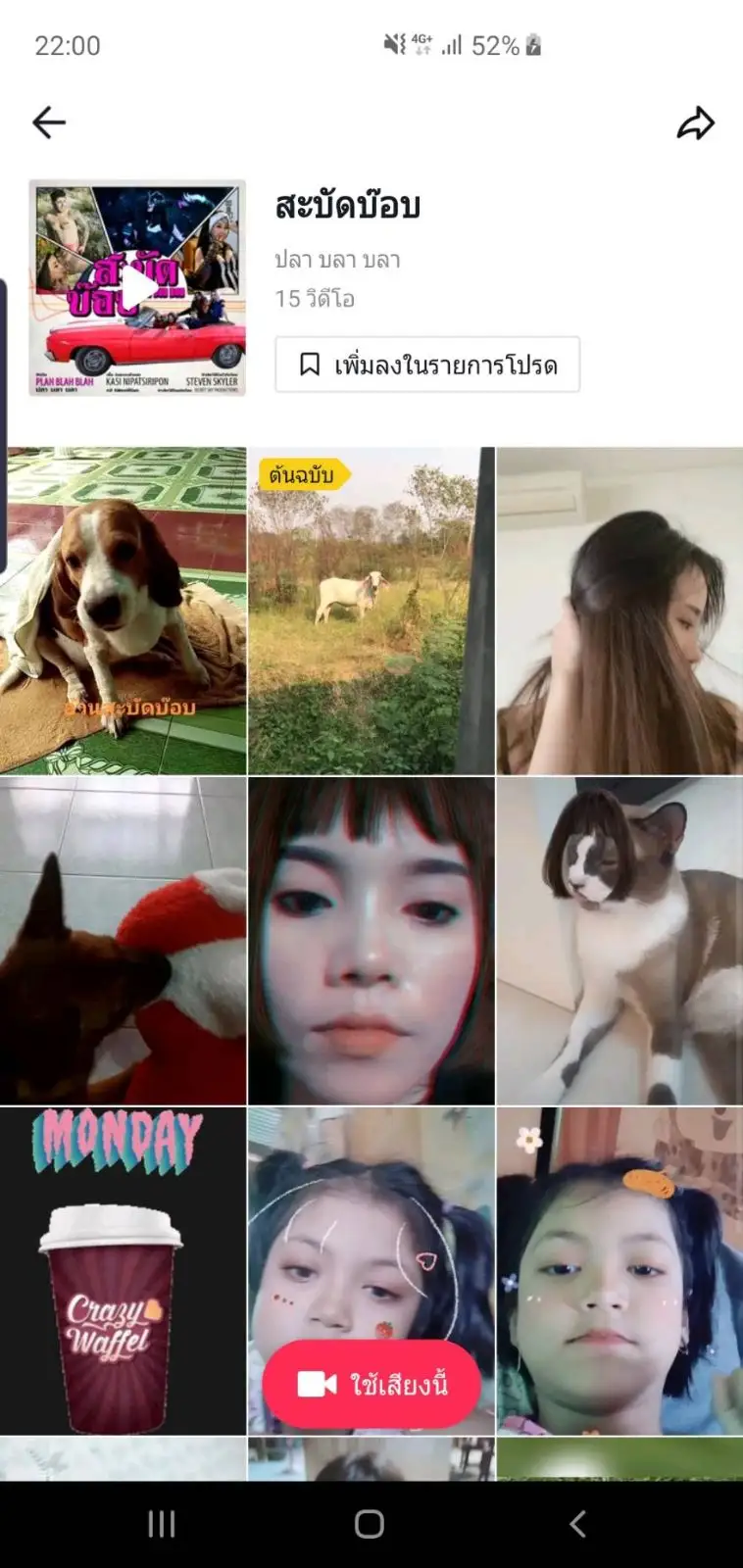
Task: Play the sound preview on the album cover
Action: [137, 287]
